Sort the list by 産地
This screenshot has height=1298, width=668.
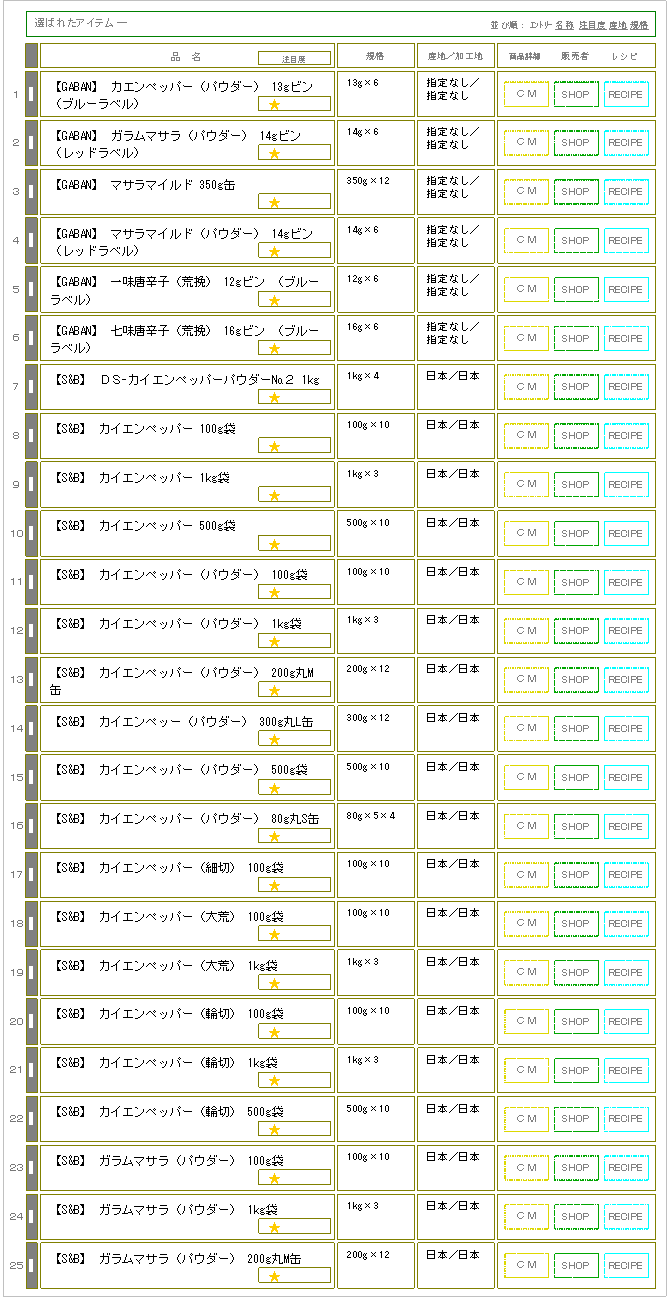tap(618, 24)
